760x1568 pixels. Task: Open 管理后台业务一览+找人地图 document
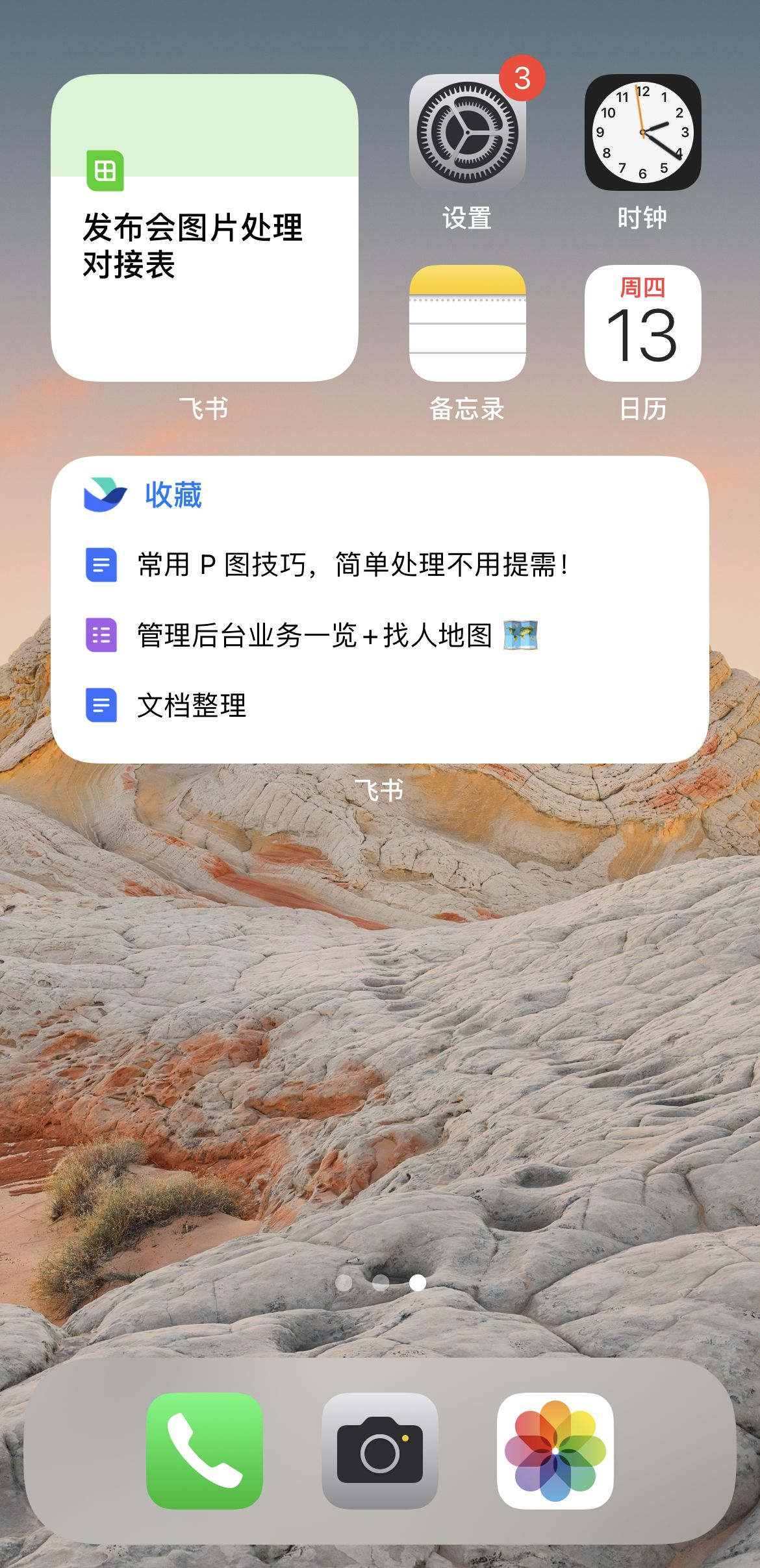pos(315,635)
